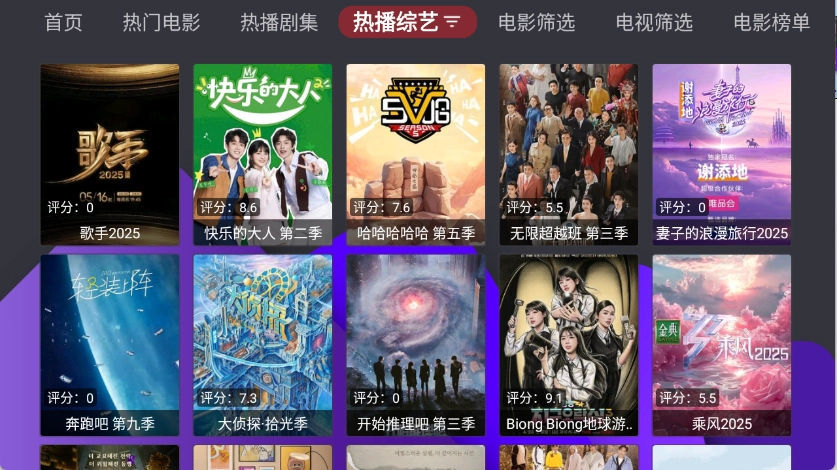Switch to the 电影筛选 tab
837x470 pixels.
click(x=536, y=22)
